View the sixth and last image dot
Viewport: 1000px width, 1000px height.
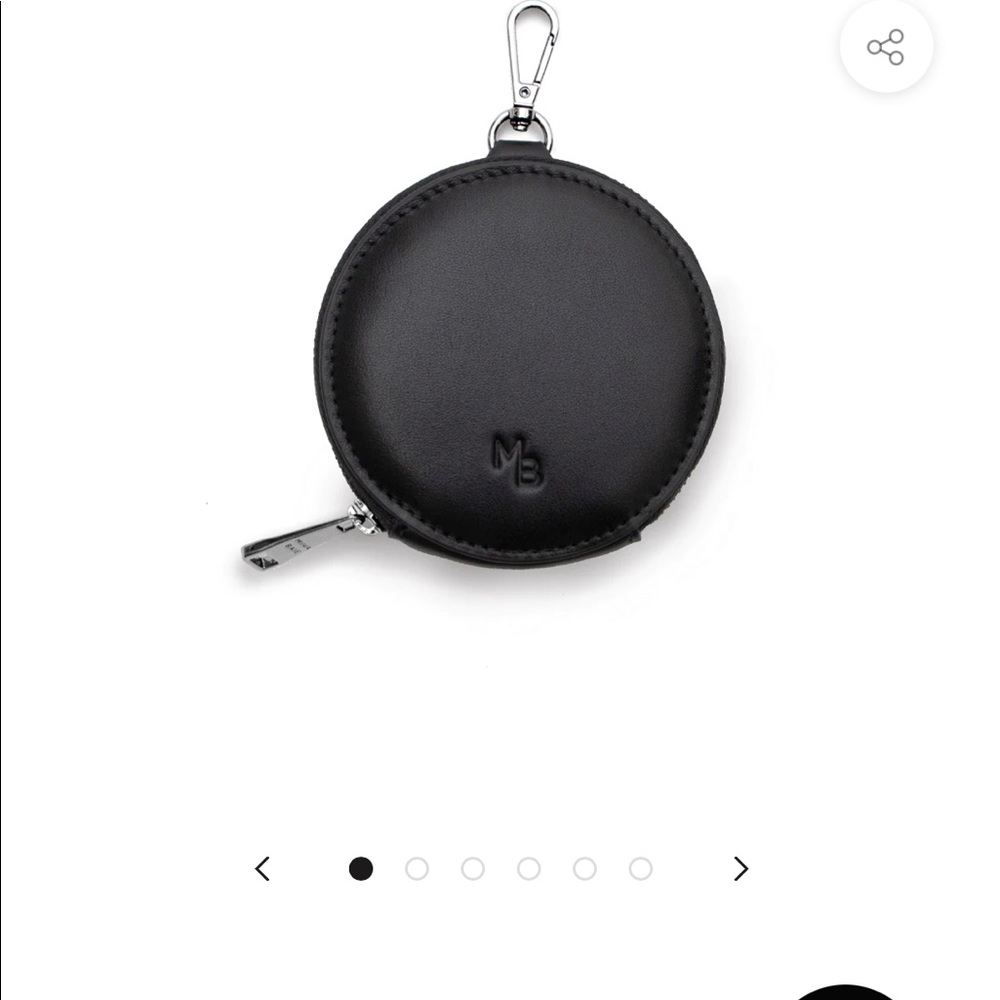[641, 869]
